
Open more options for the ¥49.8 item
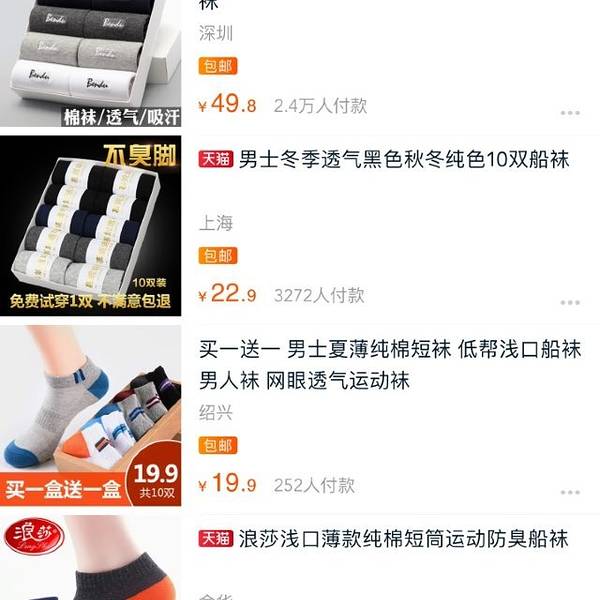point(570,113)
